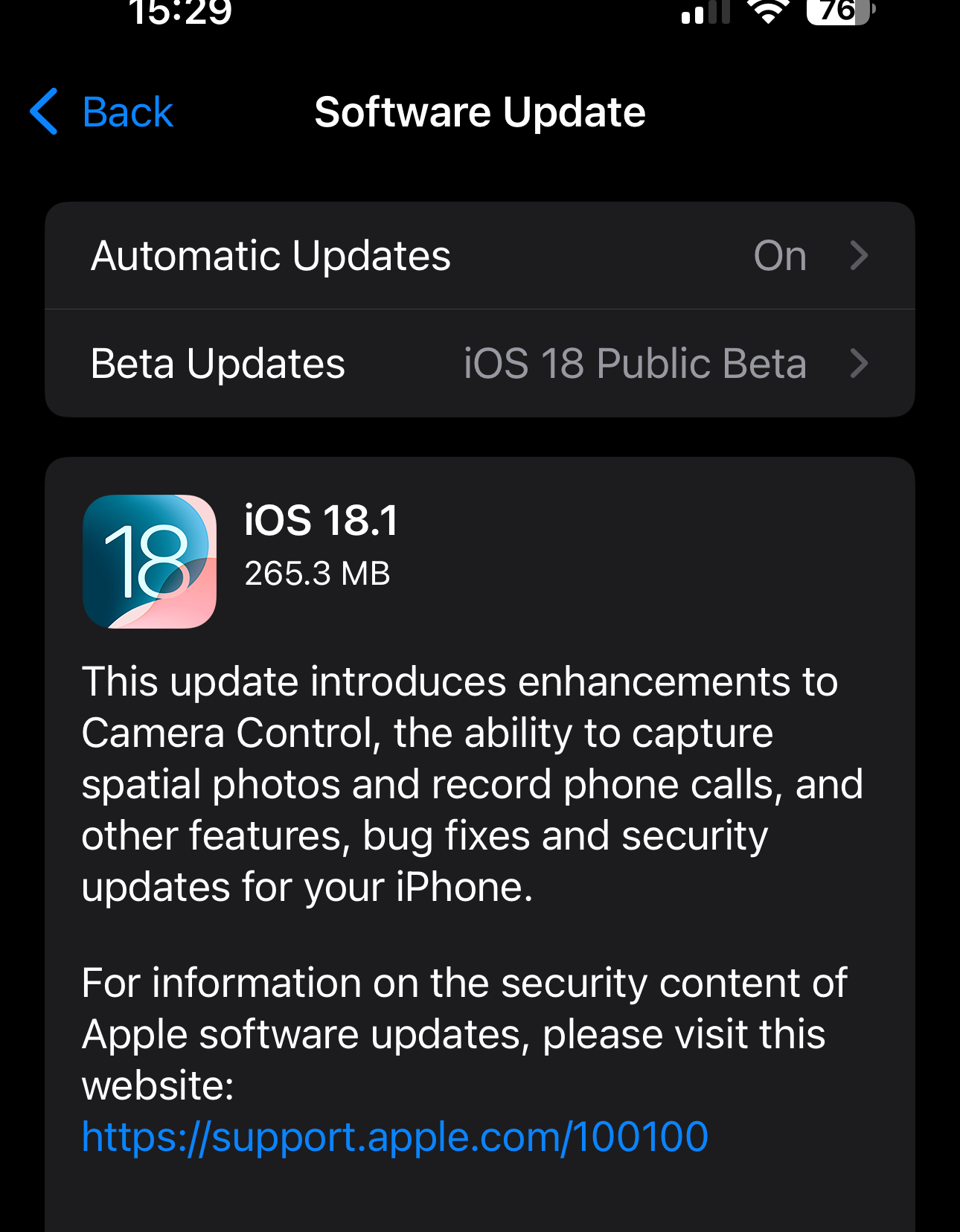Open Automatic Updates settings
960x1232 pixels.
479,256
